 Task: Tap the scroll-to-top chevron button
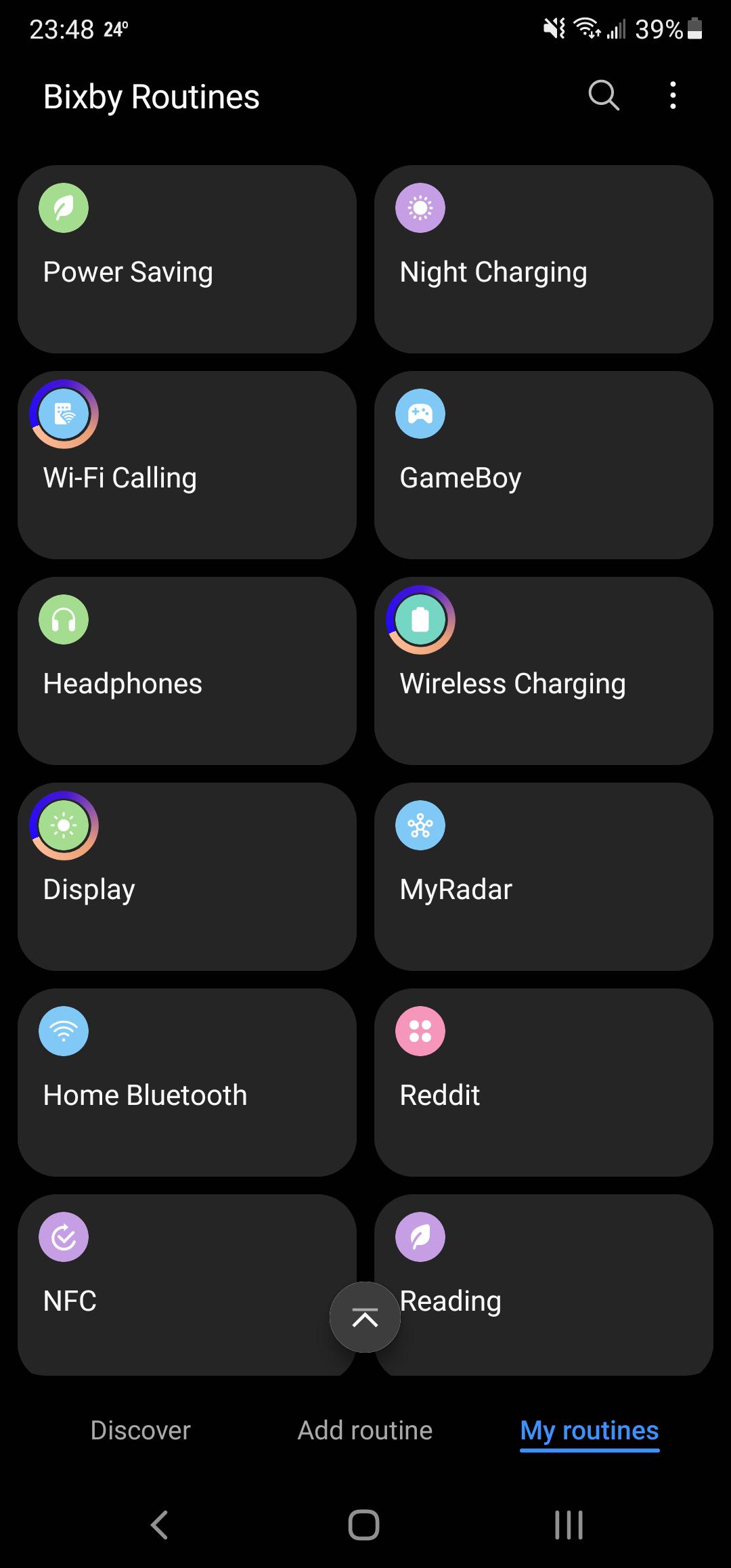(365, 1317)
